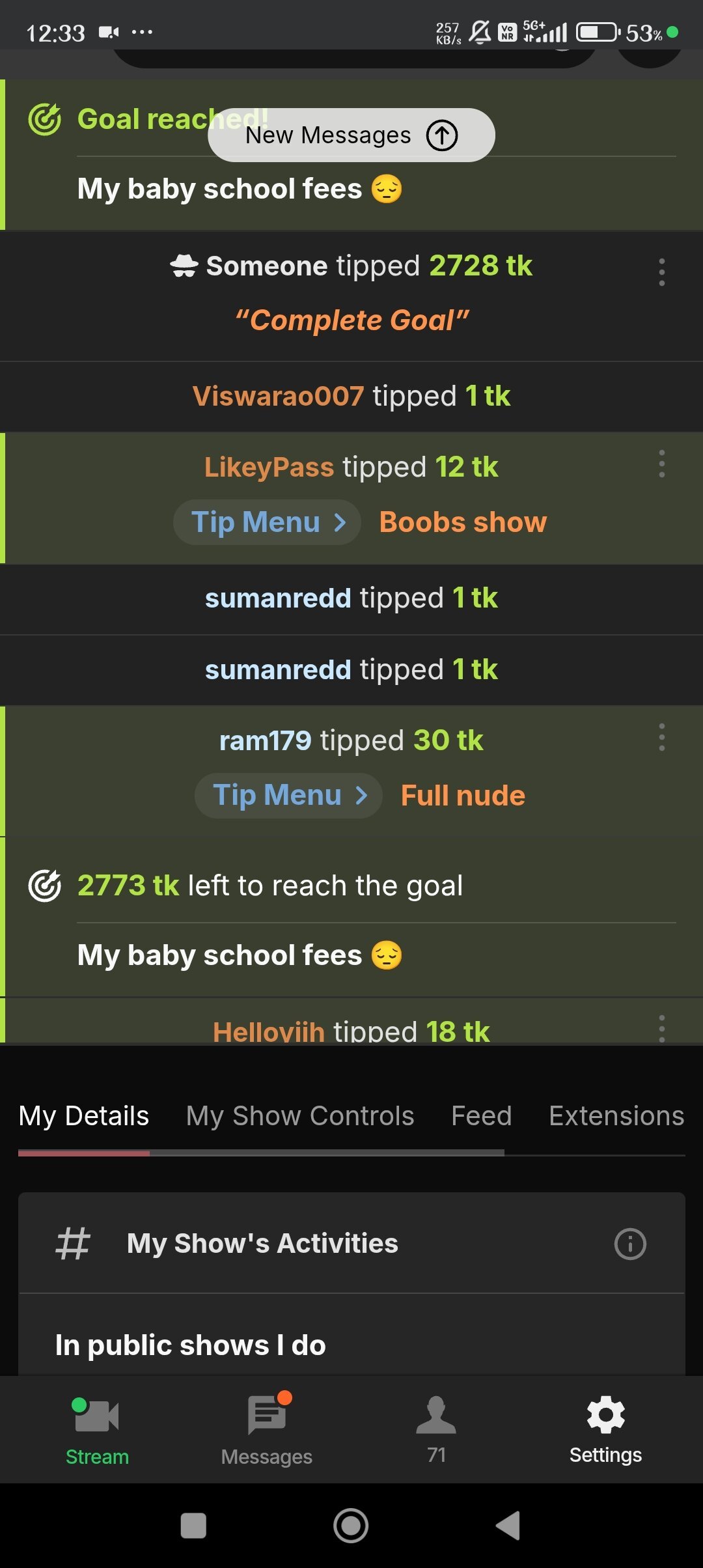Go back using the system back button
The height and width of the screenshot is (1568, 703).
click(508, 1525)
